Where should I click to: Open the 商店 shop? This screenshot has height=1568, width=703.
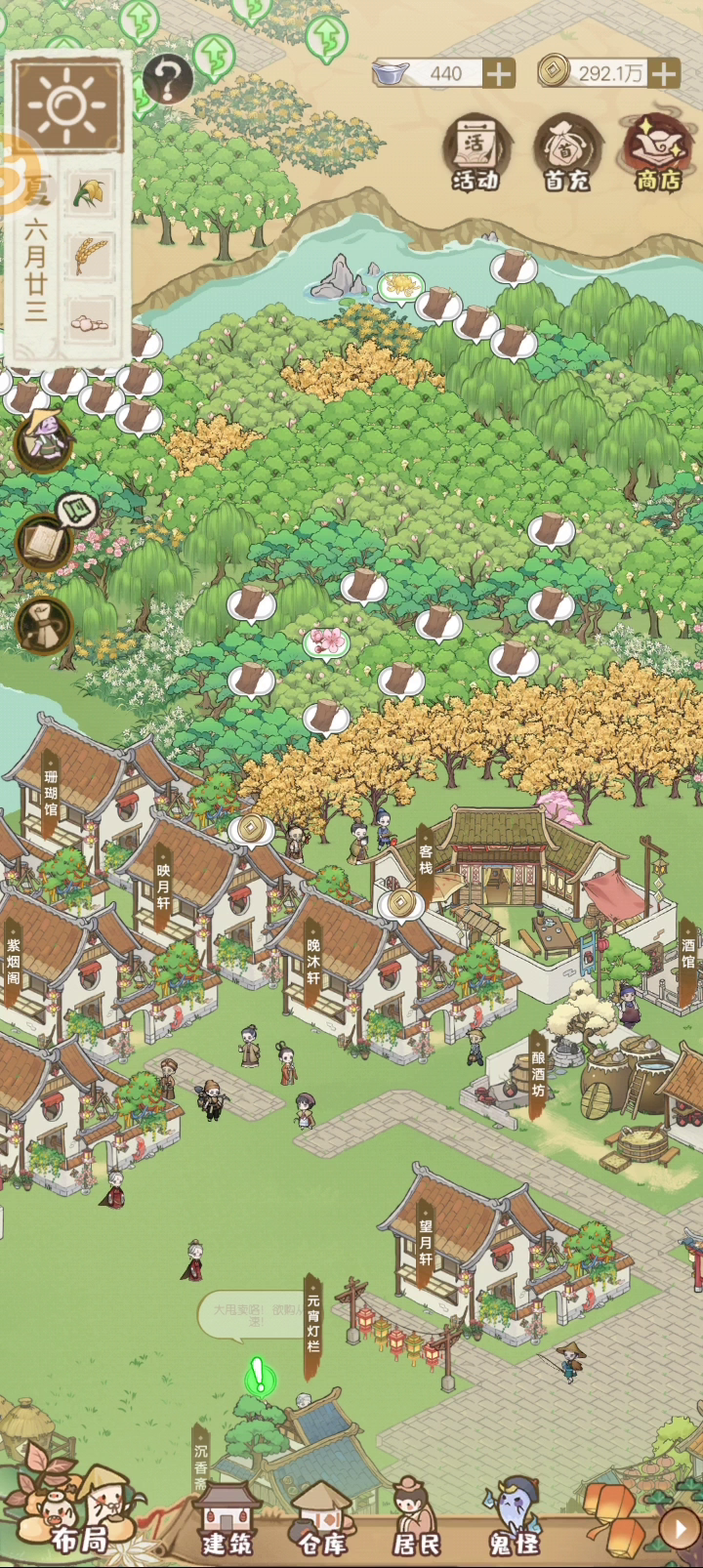(657, 154)
